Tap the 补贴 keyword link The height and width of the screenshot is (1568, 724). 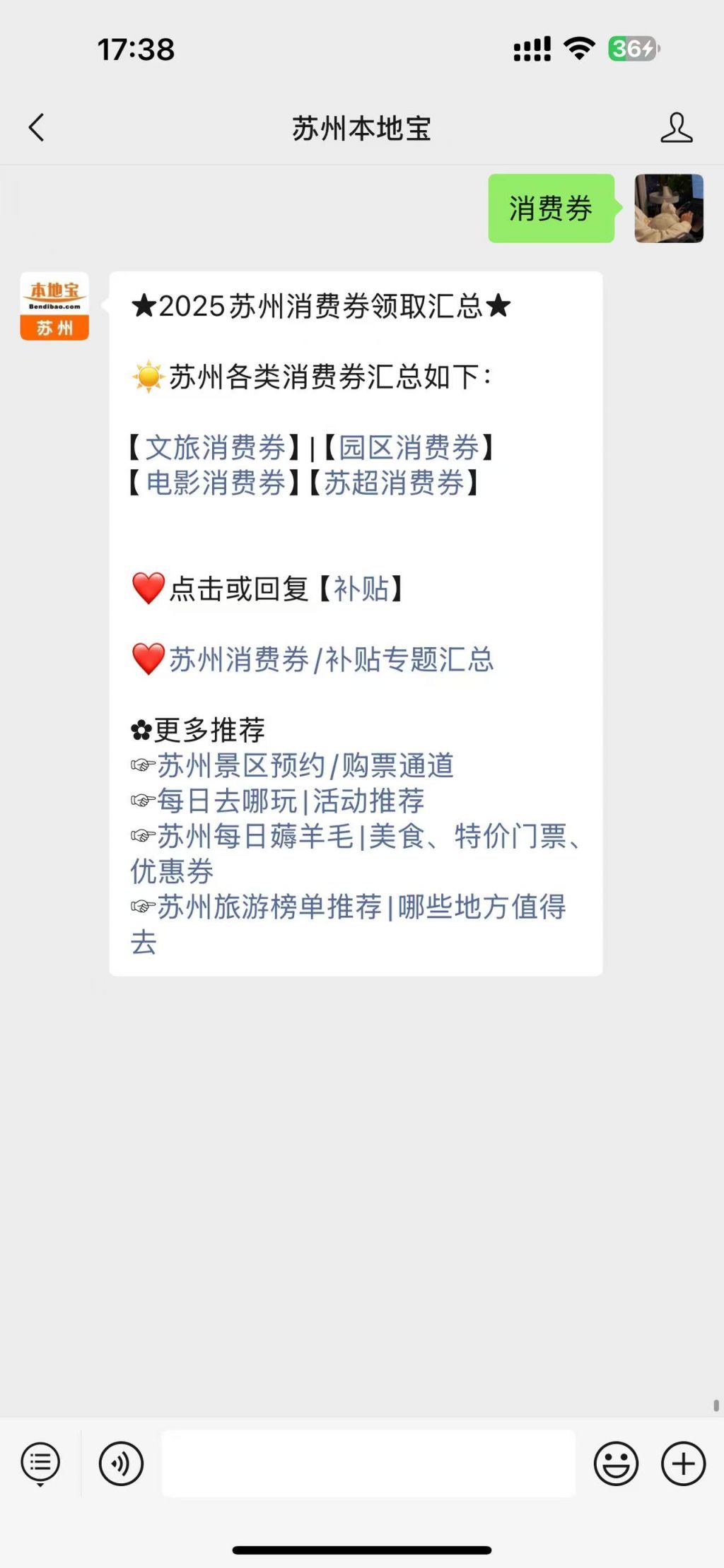point(361,589)
